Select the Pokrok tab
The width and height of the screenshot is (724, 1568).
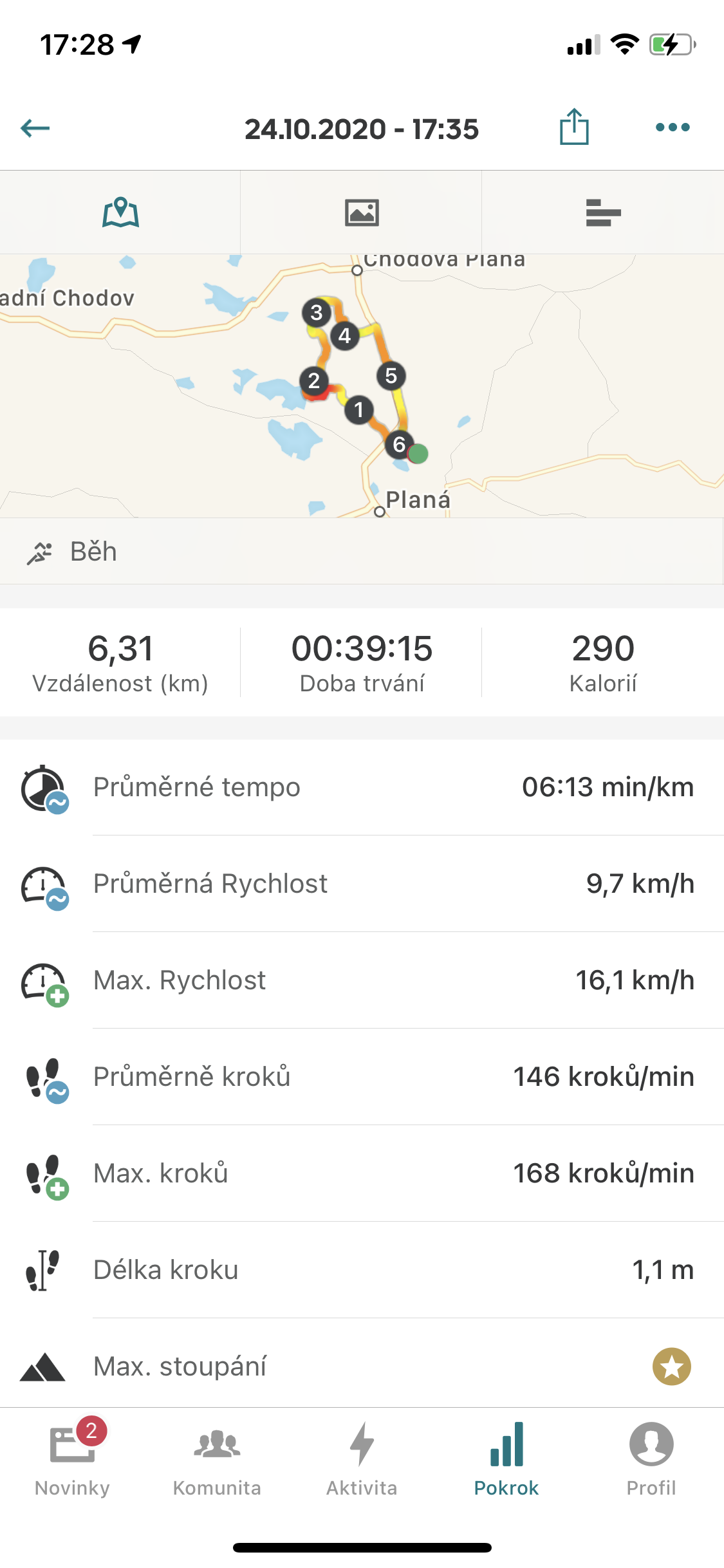[x=506, y=1459]
